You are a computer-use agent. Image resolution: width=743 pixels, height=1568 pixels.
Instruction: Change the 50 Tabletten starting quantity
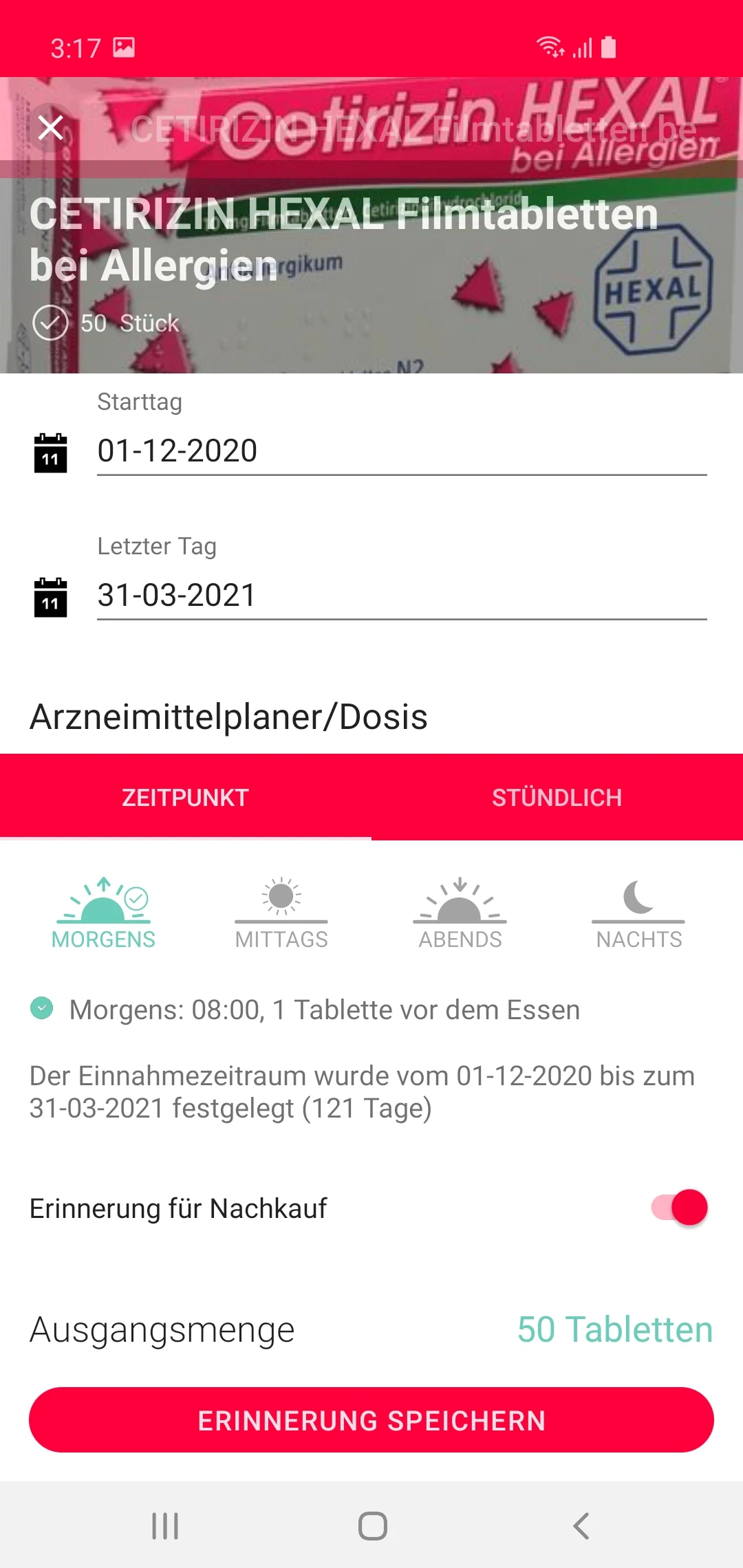[614, 1329]
